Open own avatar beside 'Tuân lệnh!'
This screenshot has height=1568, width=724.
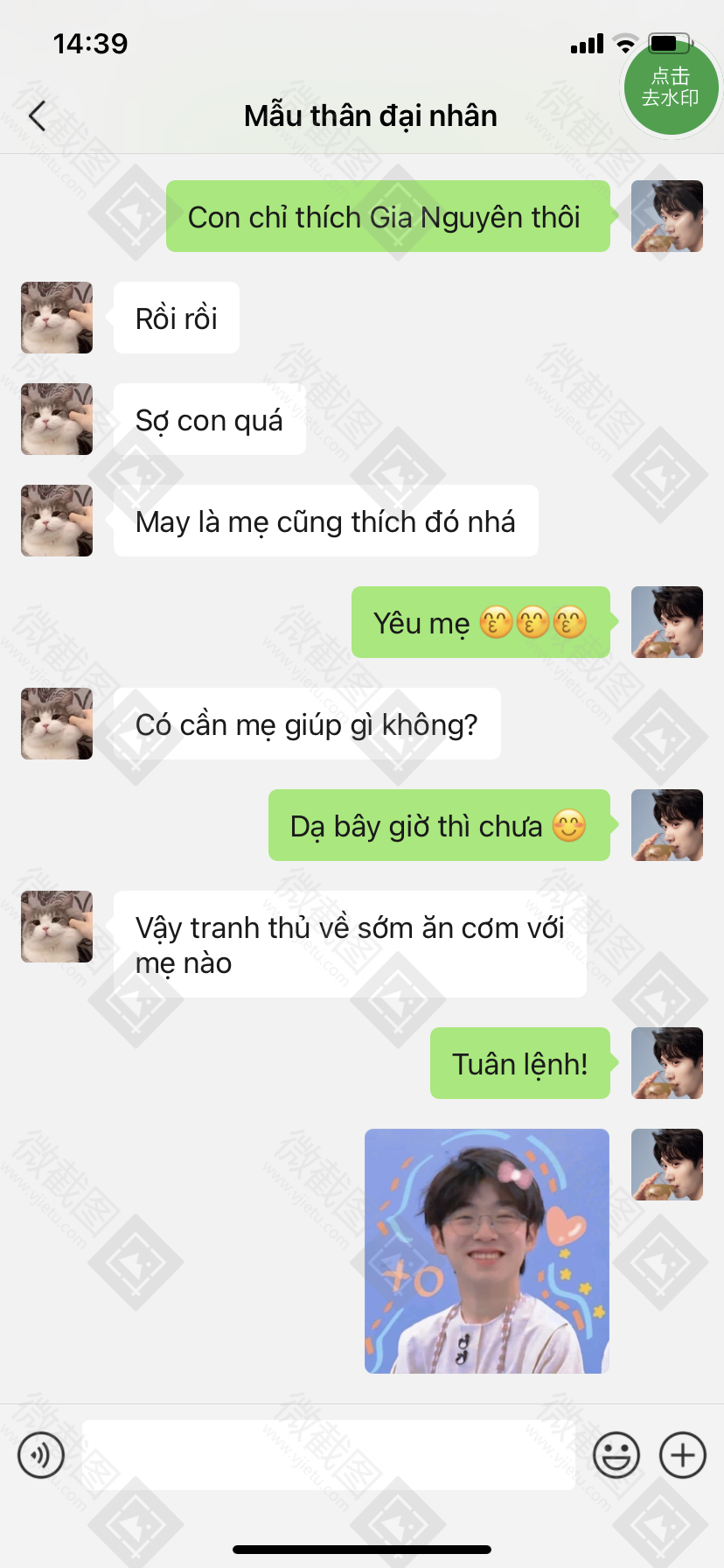pos(666,1063)
